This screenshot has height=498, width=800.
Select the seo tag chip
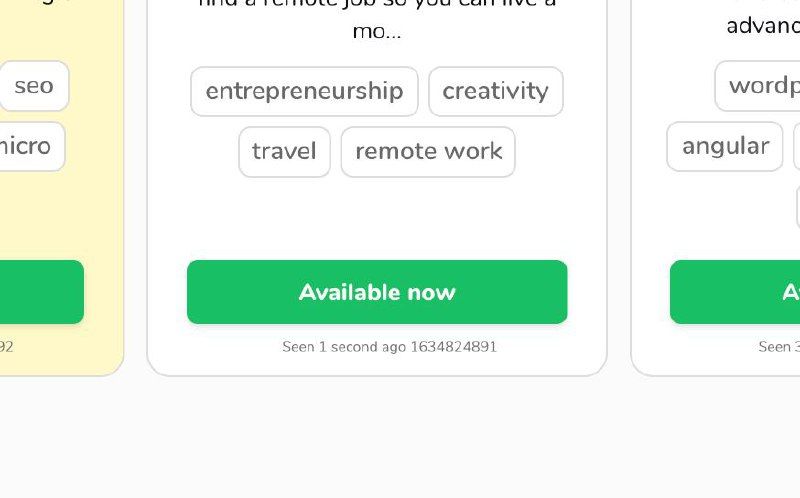coord(34,86)
